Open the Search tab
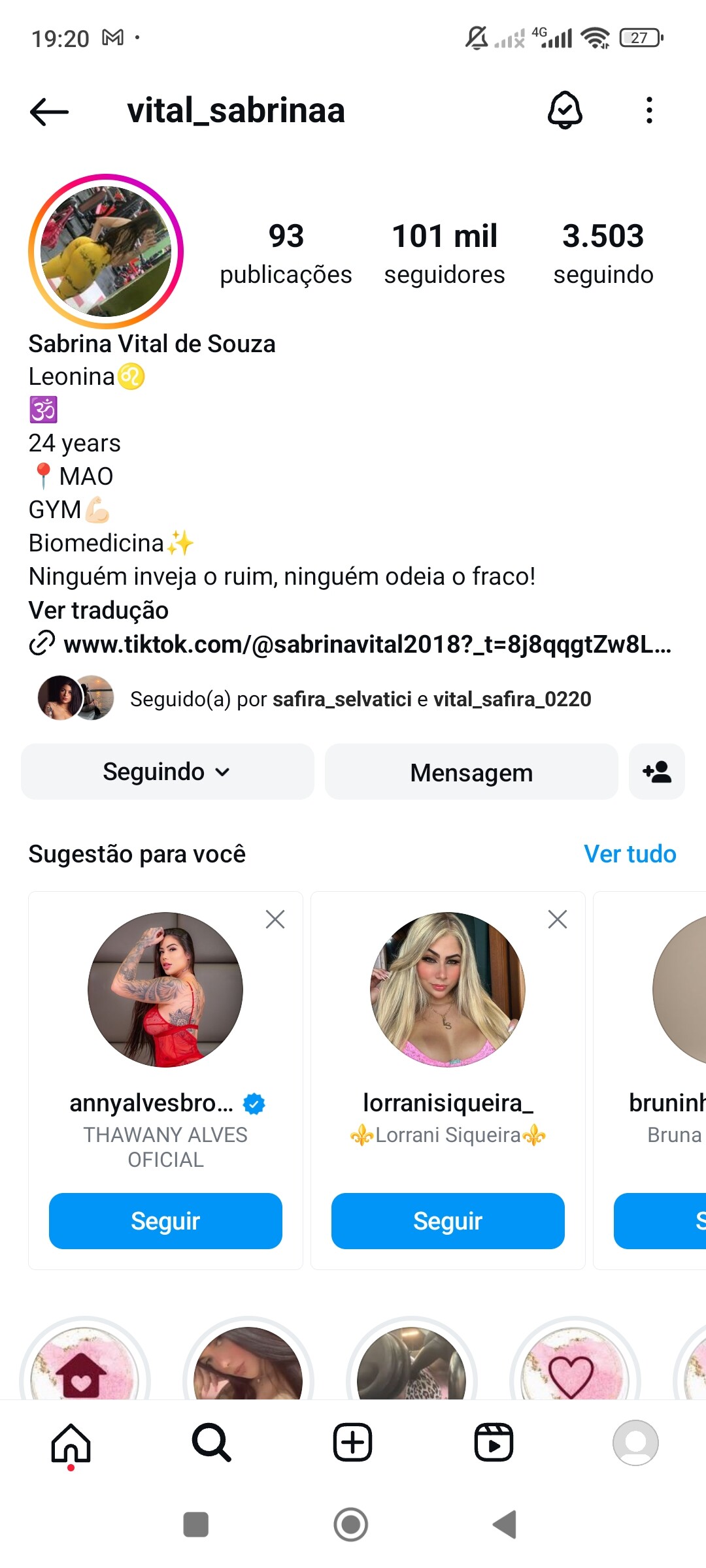Screen dimensions: 706x1568 (x=211, y=1443)
